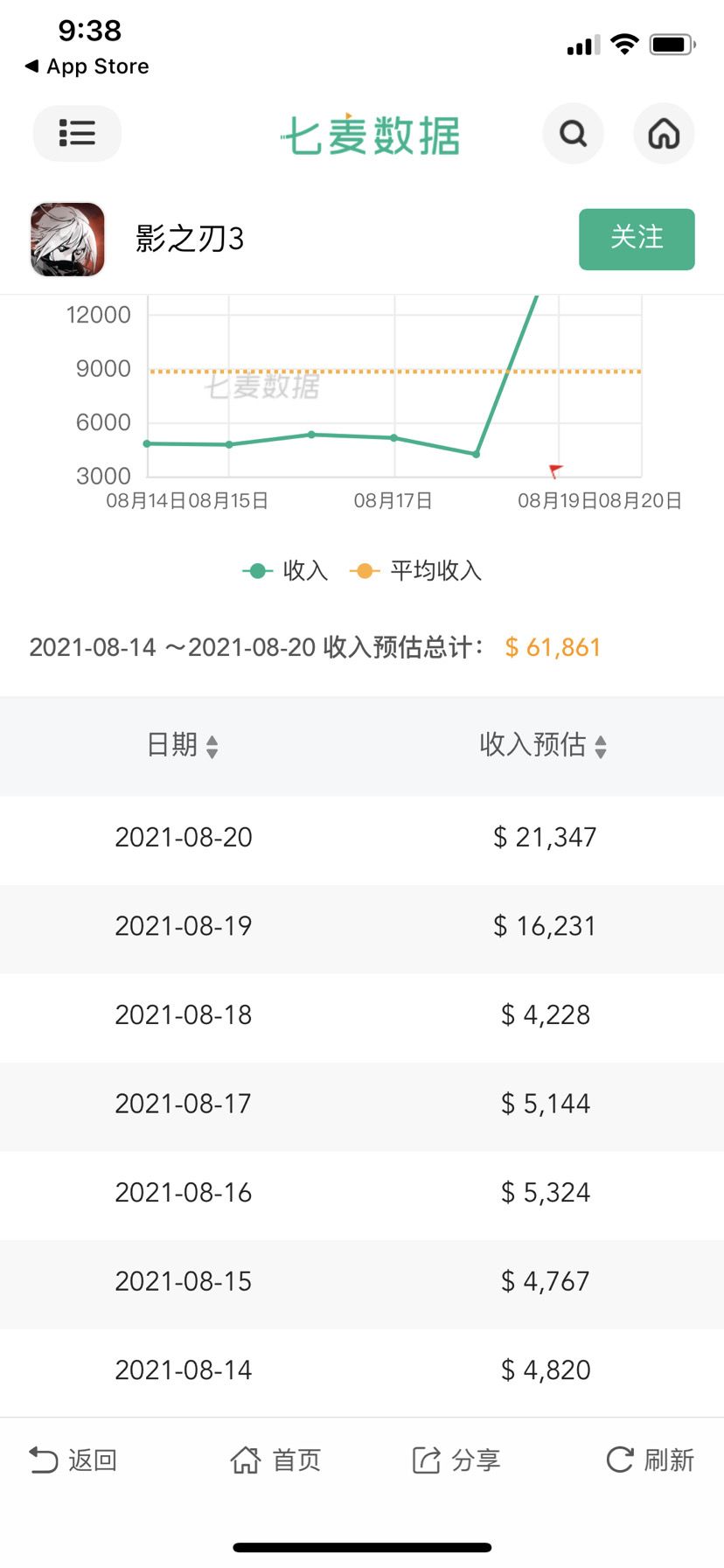Screen dimensions: 724x1568
Task: Toggle the 收入 legend series
Action: (x=285, y=571)
